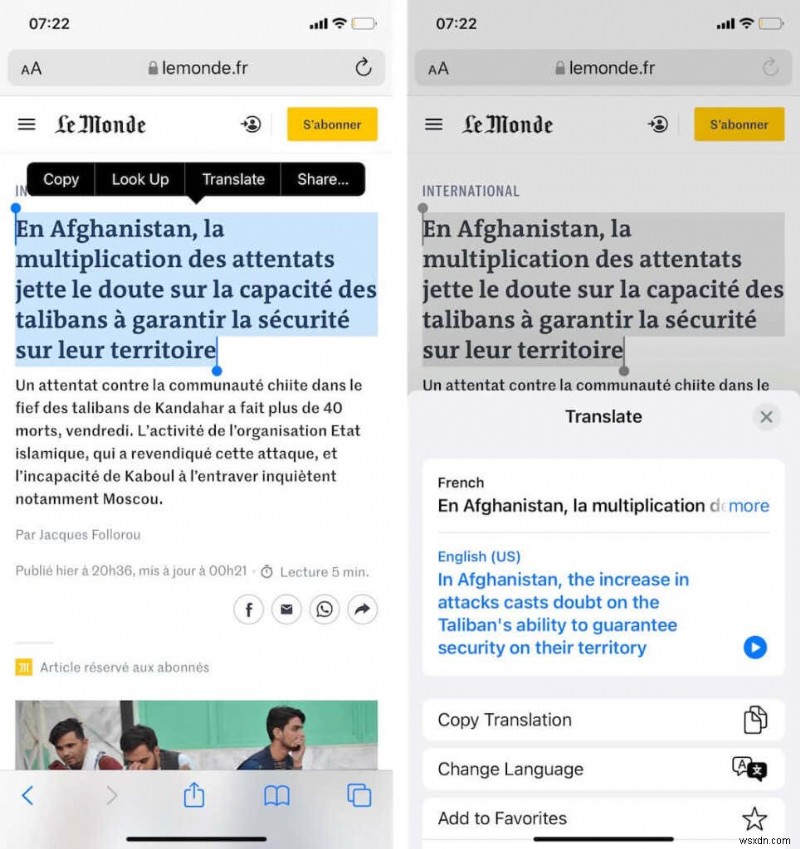Screen dimensions: 800x849
Task: Select Look Up in the popup menu
Action: [140, 179]
